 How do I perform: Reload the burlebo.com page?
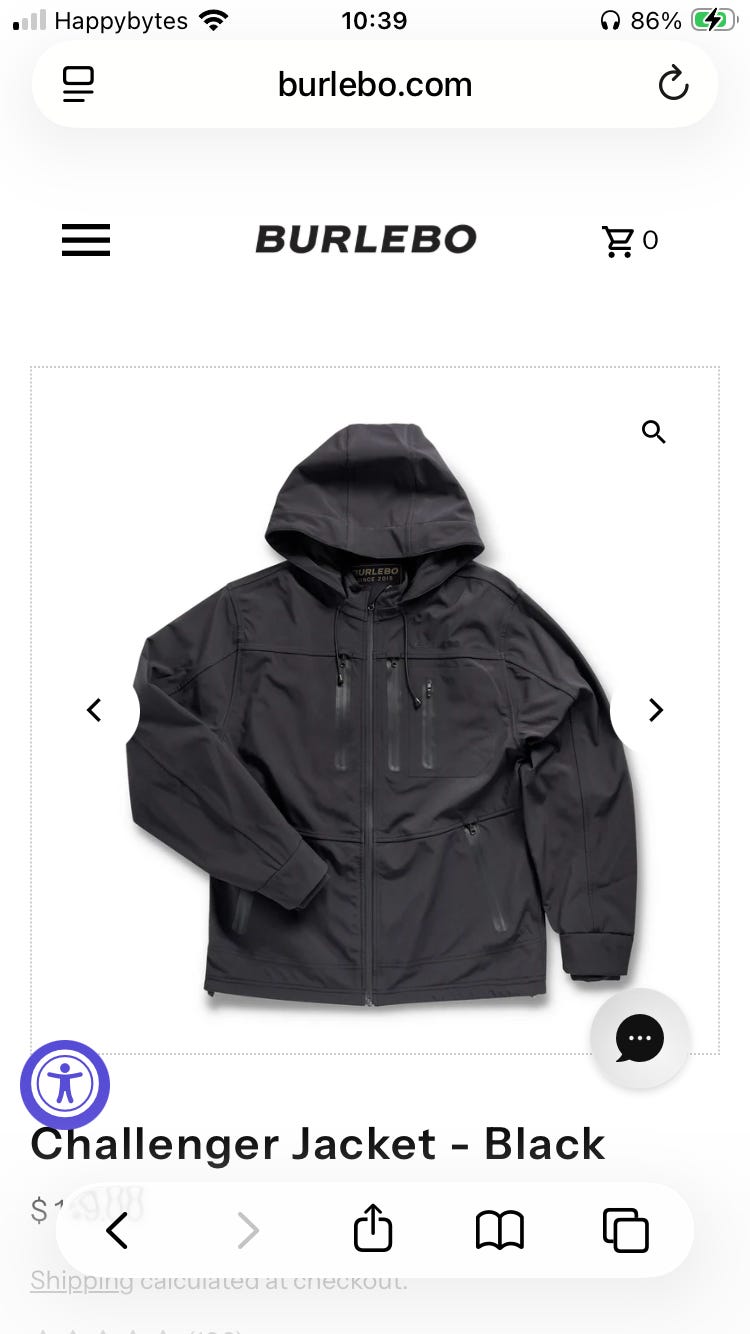pyautogui.click(x=673, y=84)
